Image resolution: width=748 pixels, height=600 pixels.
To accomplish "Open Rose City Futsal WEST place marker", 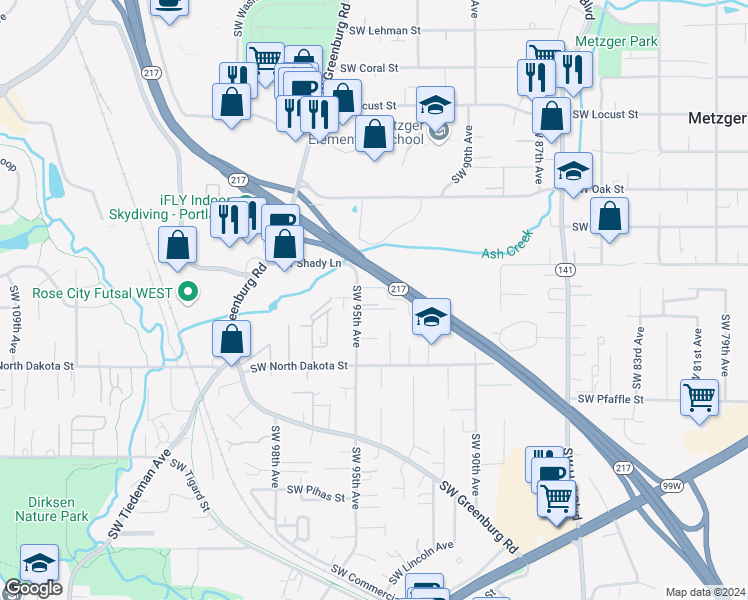I will pos(186,293).
